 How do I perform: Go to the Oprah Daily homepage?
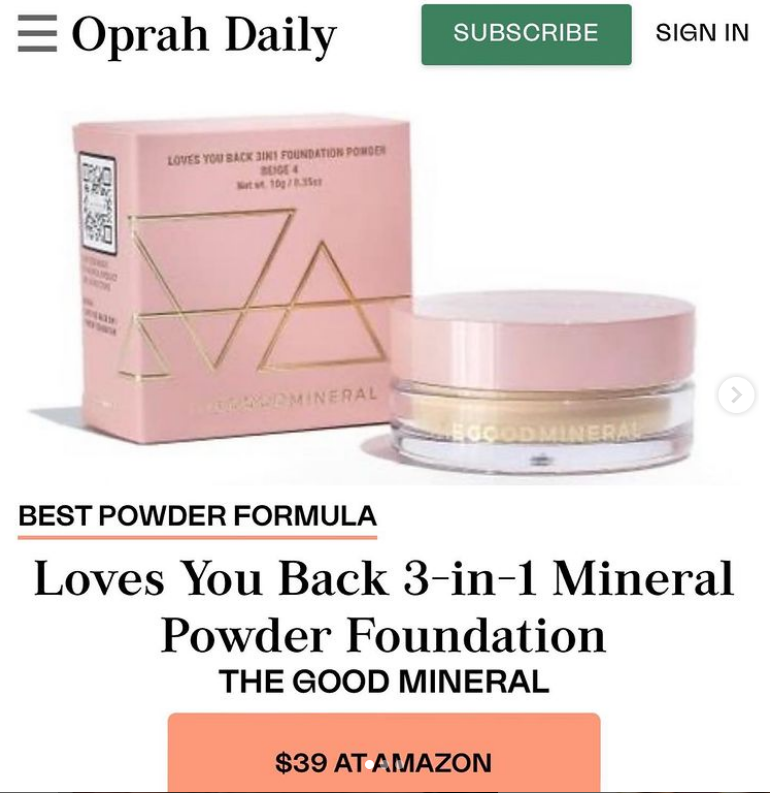(x=204, y=36)
